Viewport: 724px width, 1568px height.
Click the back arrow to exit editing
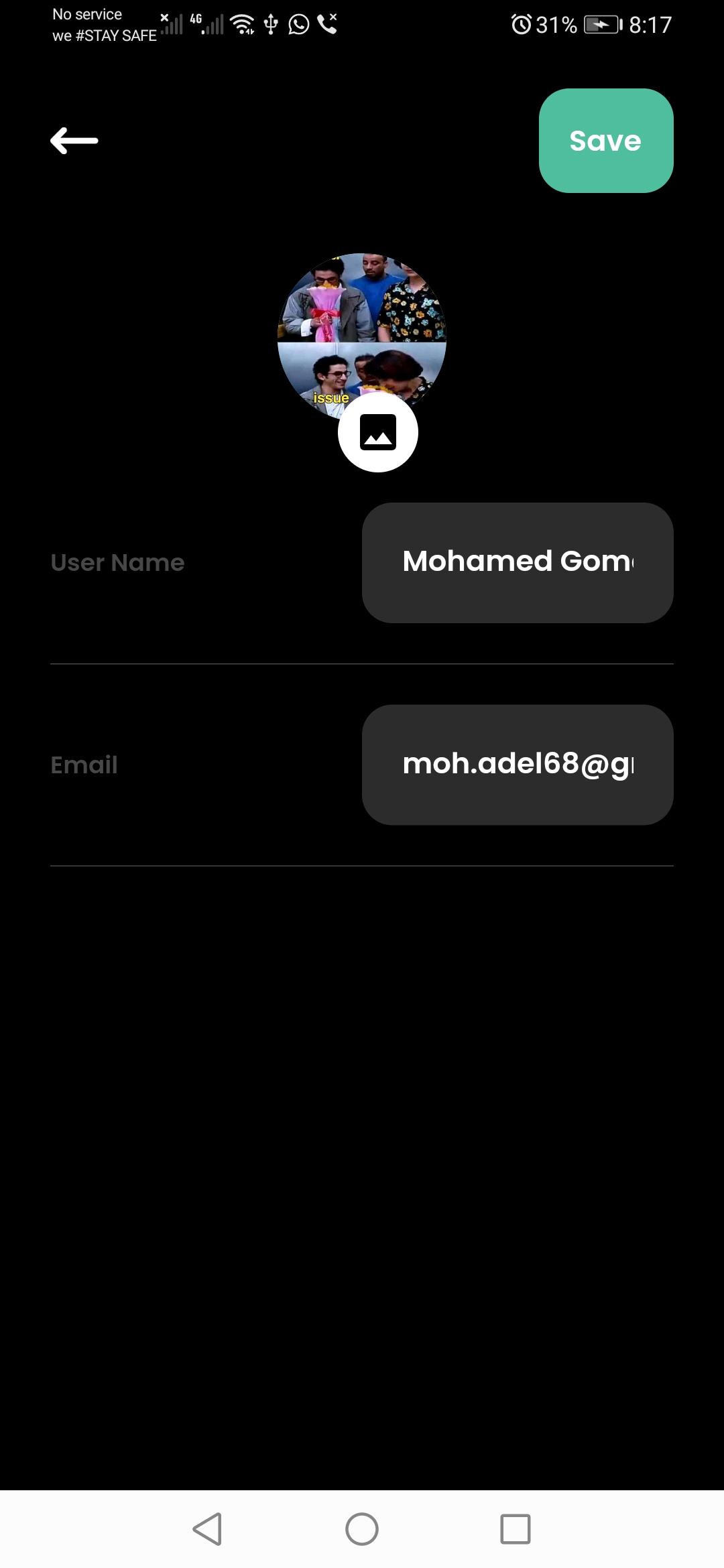tap(74, 140)
